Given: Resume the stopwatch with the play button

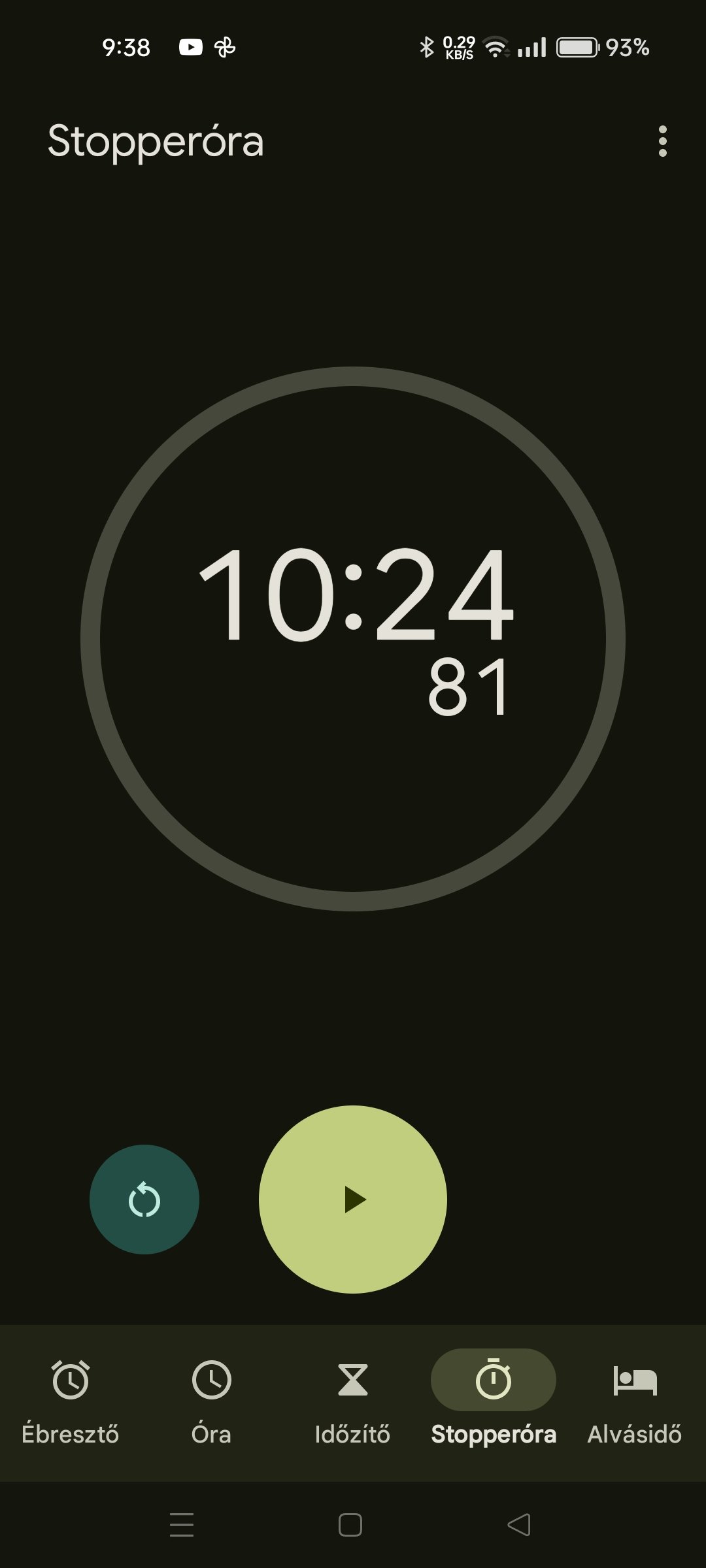Looking at the screenshot, I should 353,1200.
